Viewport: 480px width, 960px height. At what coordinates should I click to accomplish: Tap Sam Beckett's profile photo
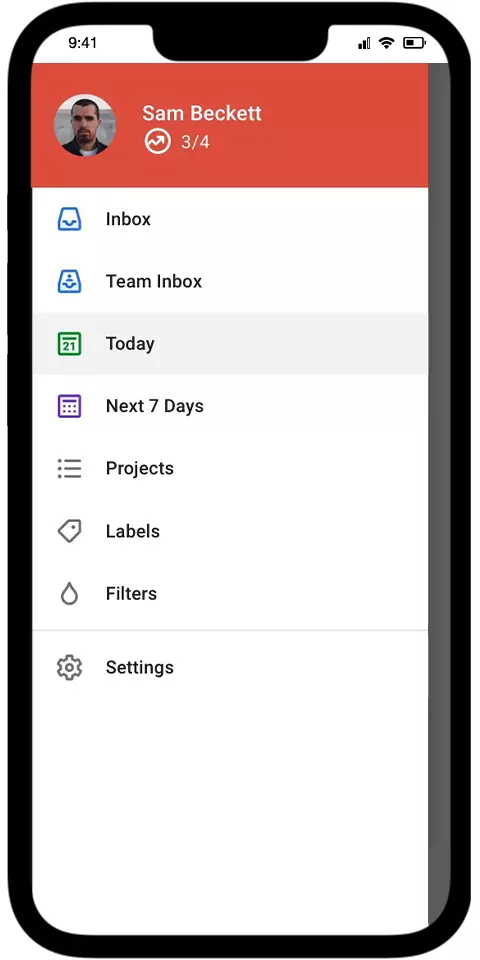84,125
